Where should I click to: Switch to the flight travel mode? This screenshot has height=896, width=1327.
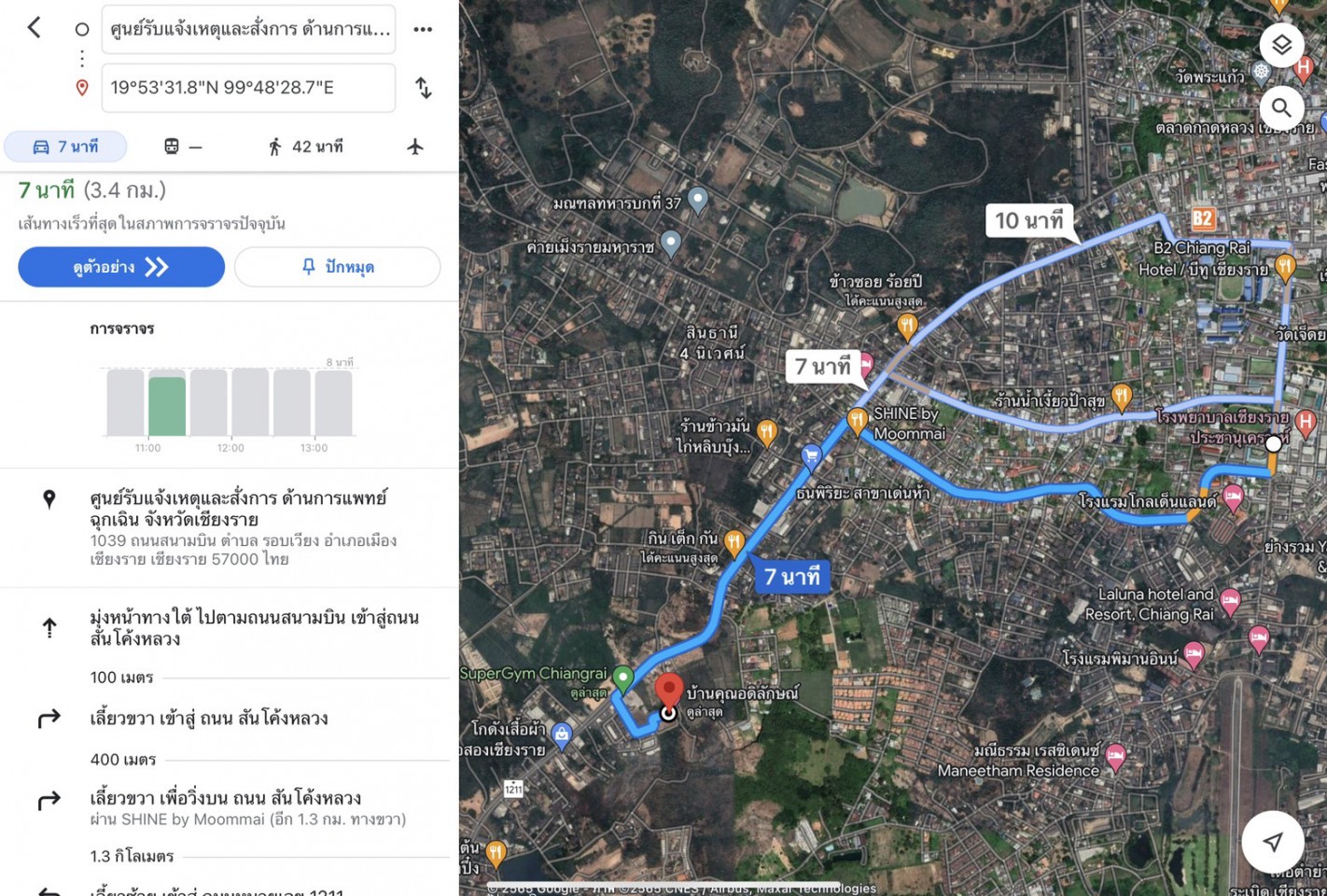tap(415, 147)
